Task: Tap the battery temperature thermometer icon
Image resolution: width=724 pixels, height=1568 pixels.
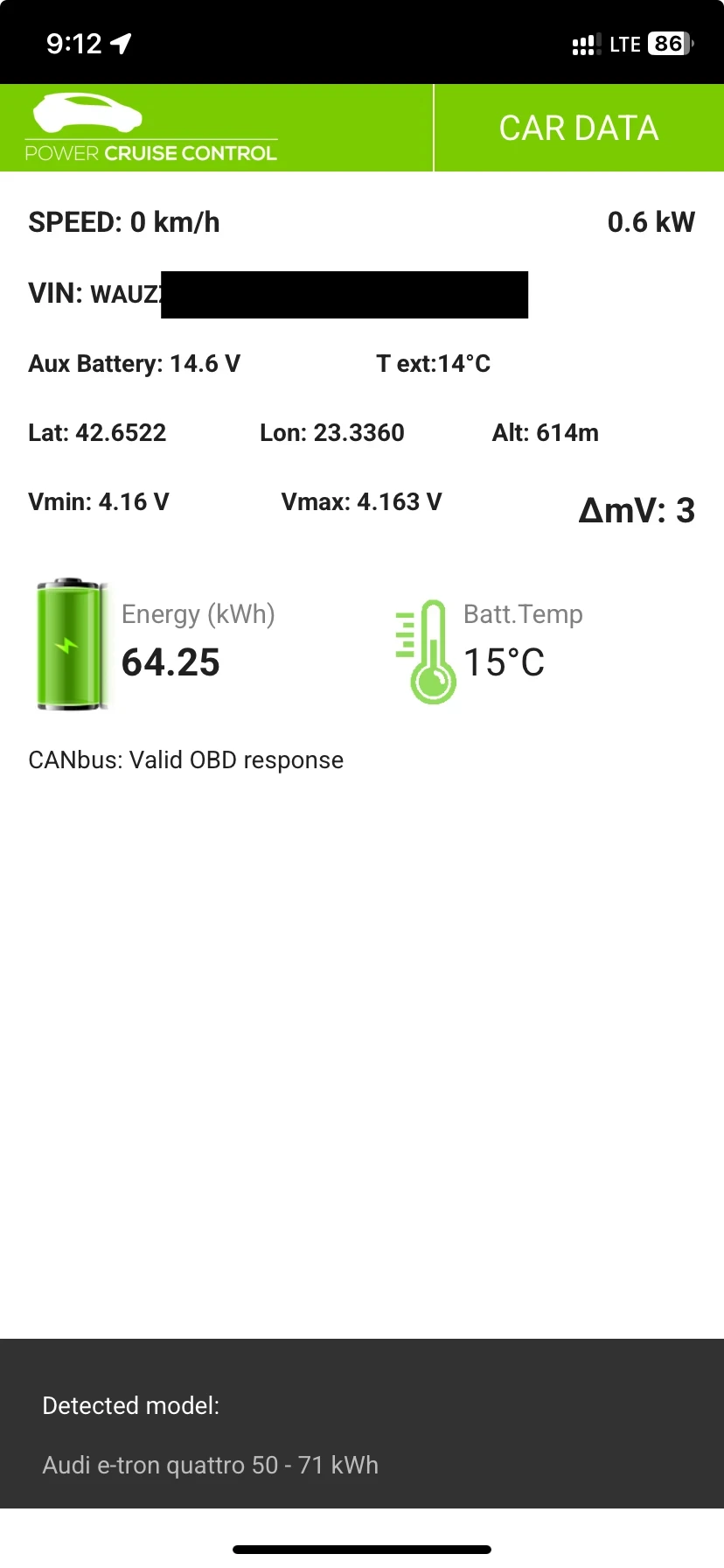Action: [426, 649]
